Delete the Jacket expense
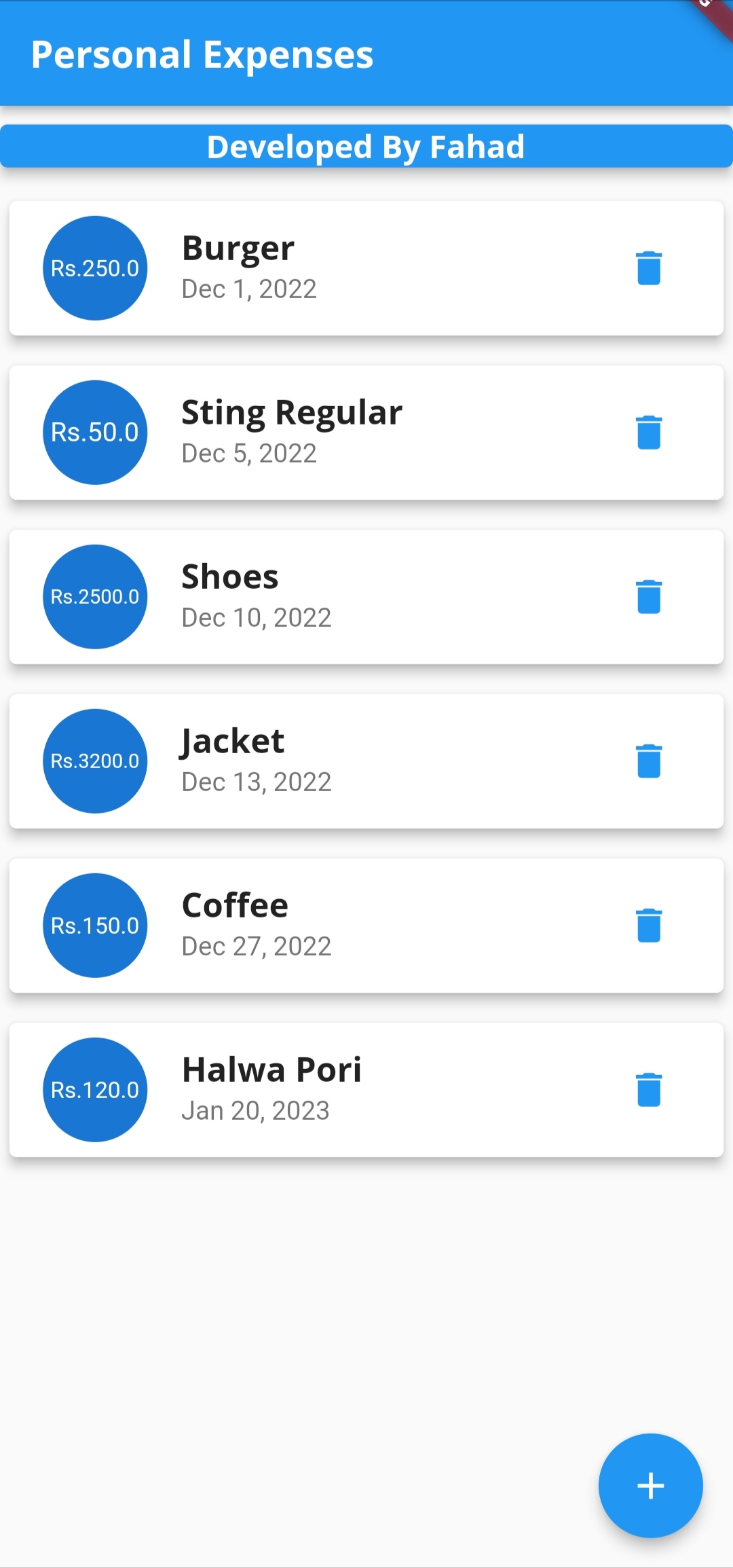The height and width of the screenshot is (1568, 733). 650,761
